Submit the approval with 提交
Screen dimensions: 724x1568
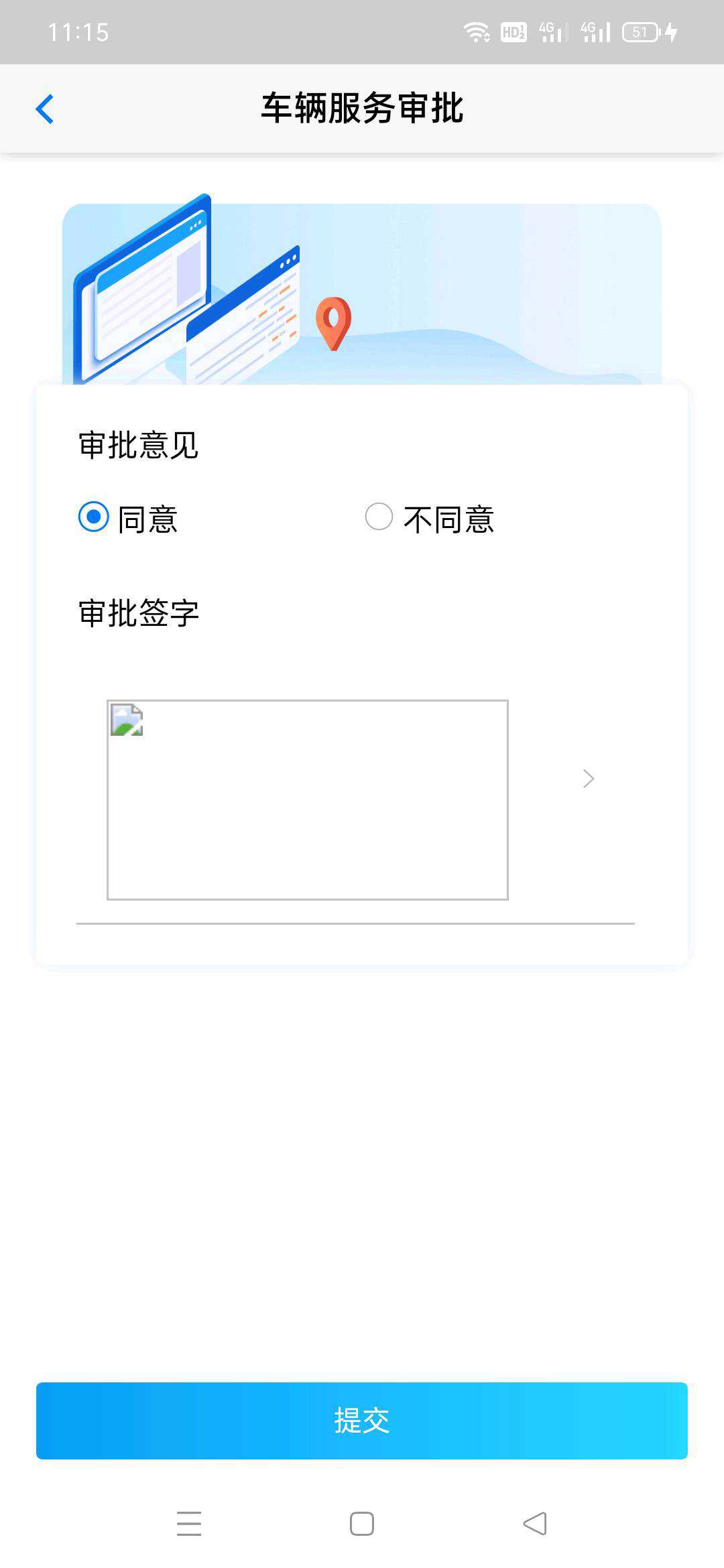[x=362, y=1421]
